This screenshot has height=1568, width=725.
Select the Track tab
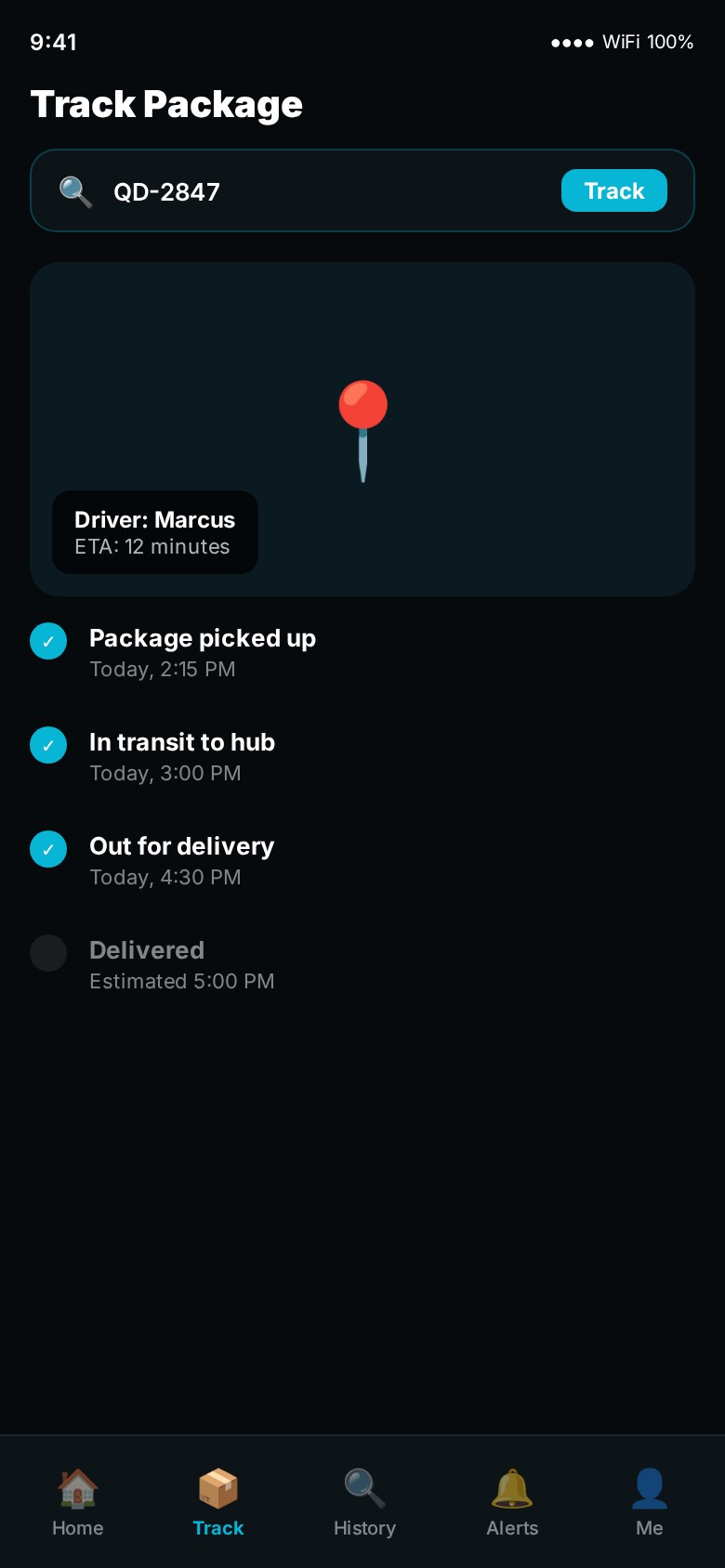pyautogui.click(x=218, y=1502)
